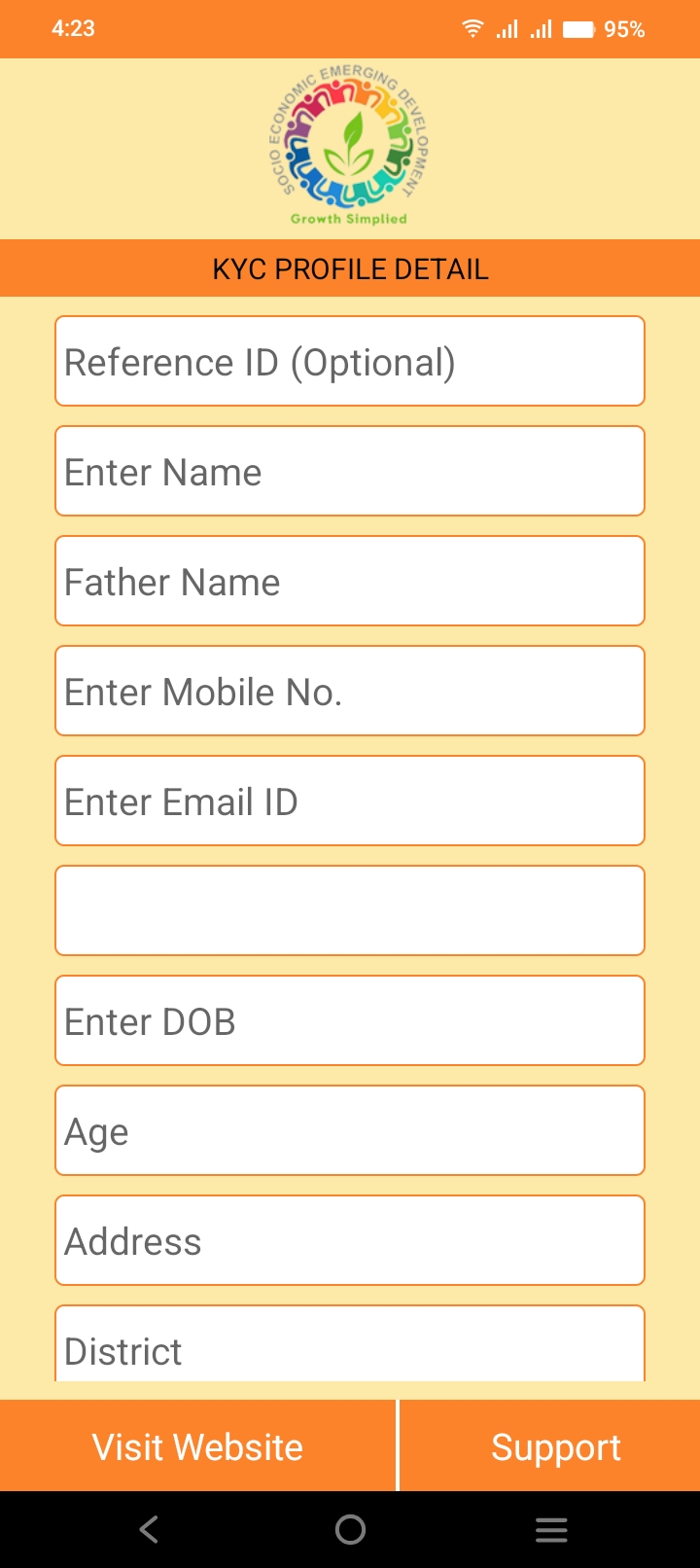Viewport: 700px width, 1568px height.
Task: Select the Age field
Action: pyautogui.click(x=350, y=1130)
